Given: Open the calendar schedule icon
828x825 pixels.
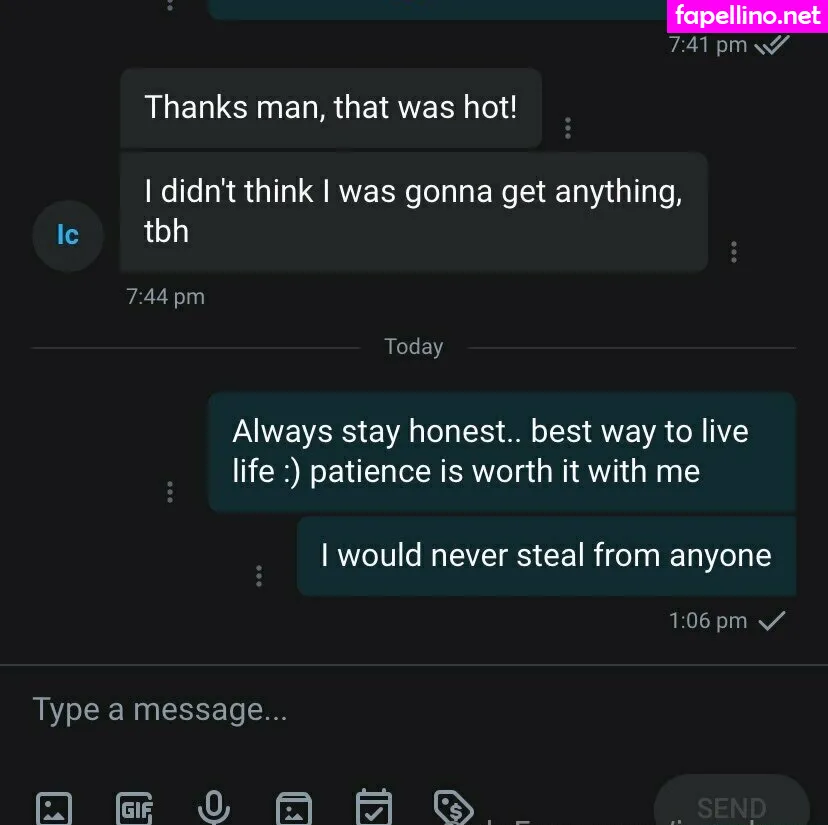Looking at the screenshot, I should coord(374,807).
